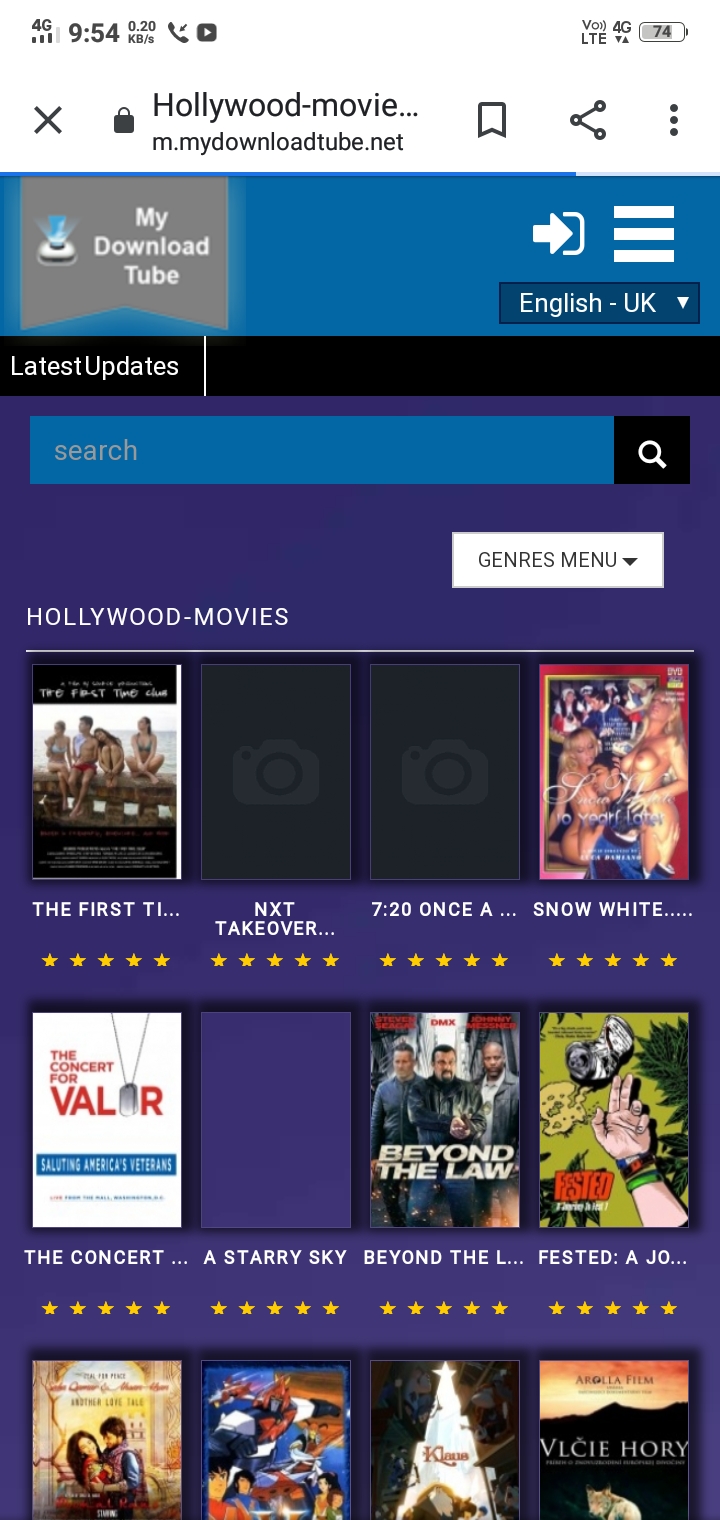This screenshot has height=1520, width=720.
Task: Open the login icon in the header
Action: 558,233
